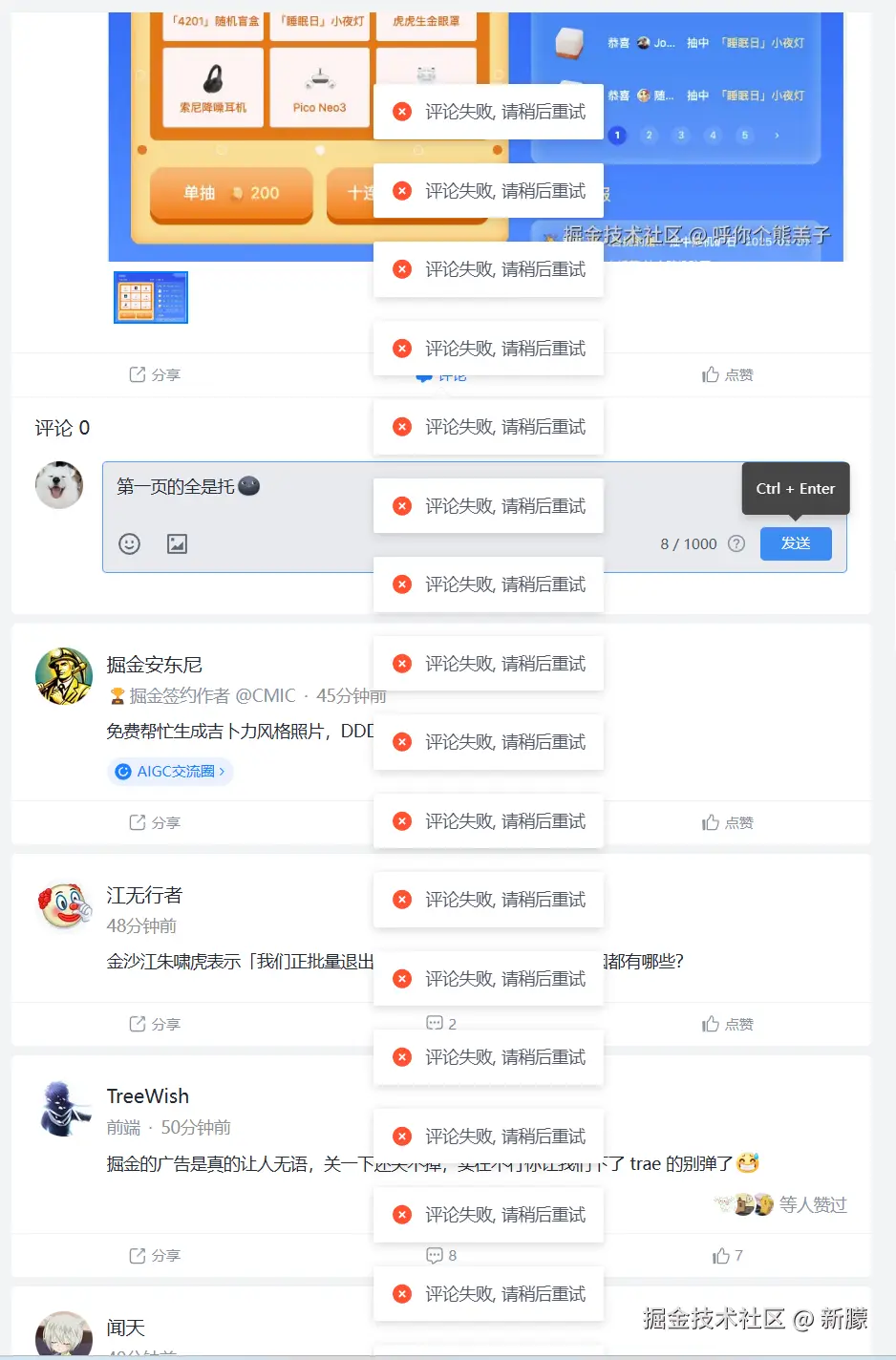Share 掘金安东尼's post
The image size is (896, 1360).
click(x=155, y=822)
